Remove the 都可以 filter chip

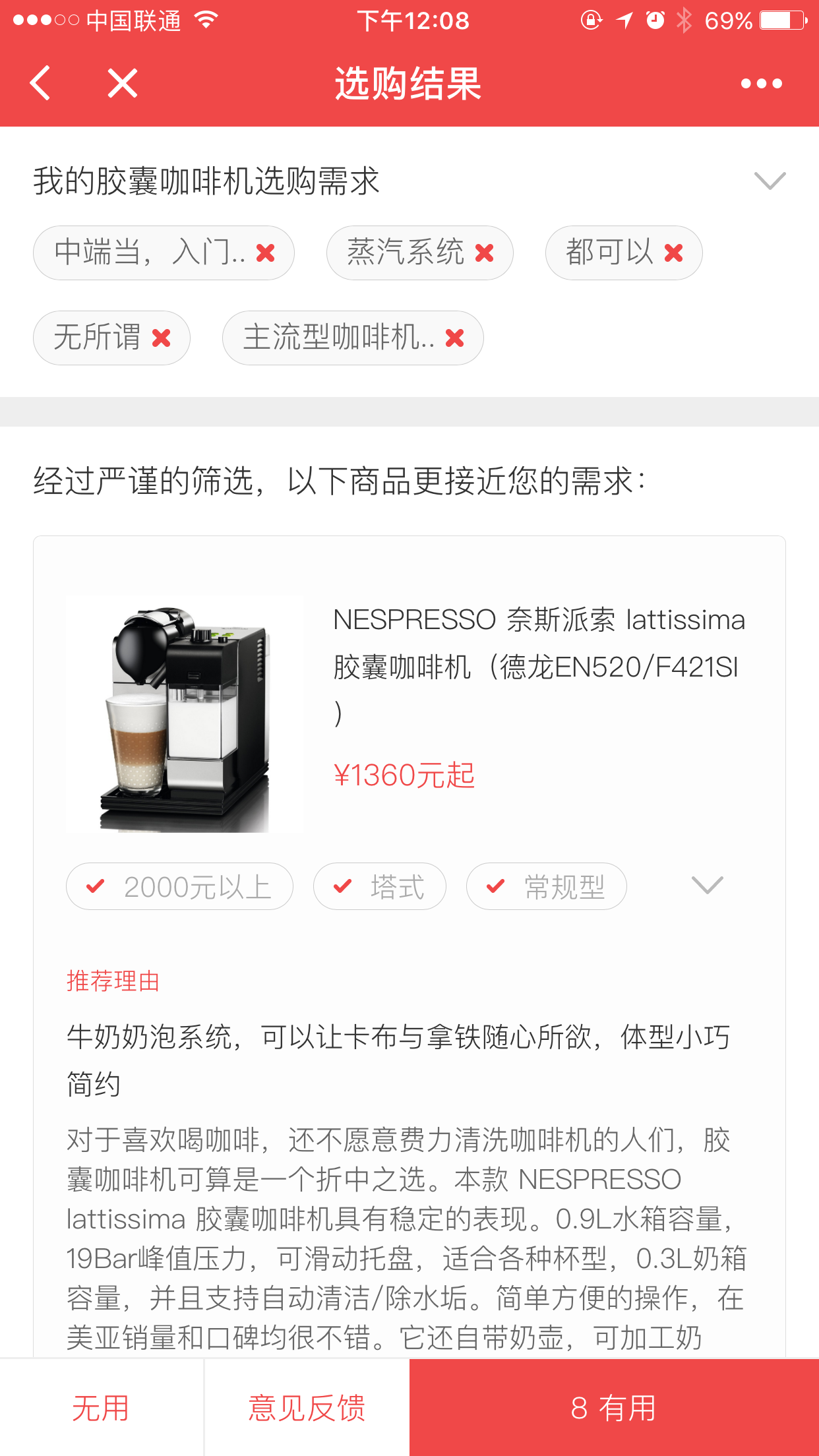coord(674,253)
